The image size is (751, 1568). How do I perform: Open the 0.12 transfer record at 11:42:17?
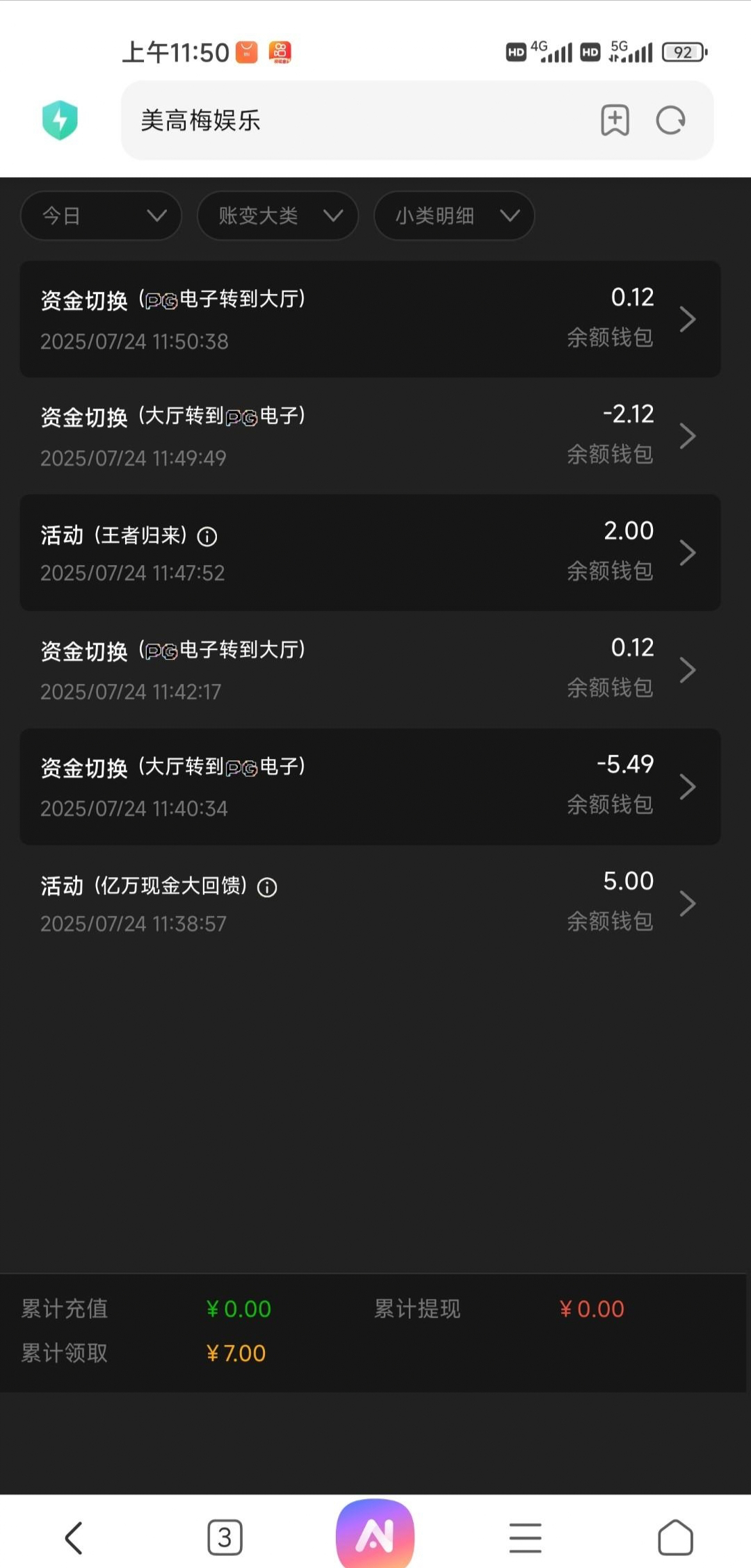coord(370,669)
